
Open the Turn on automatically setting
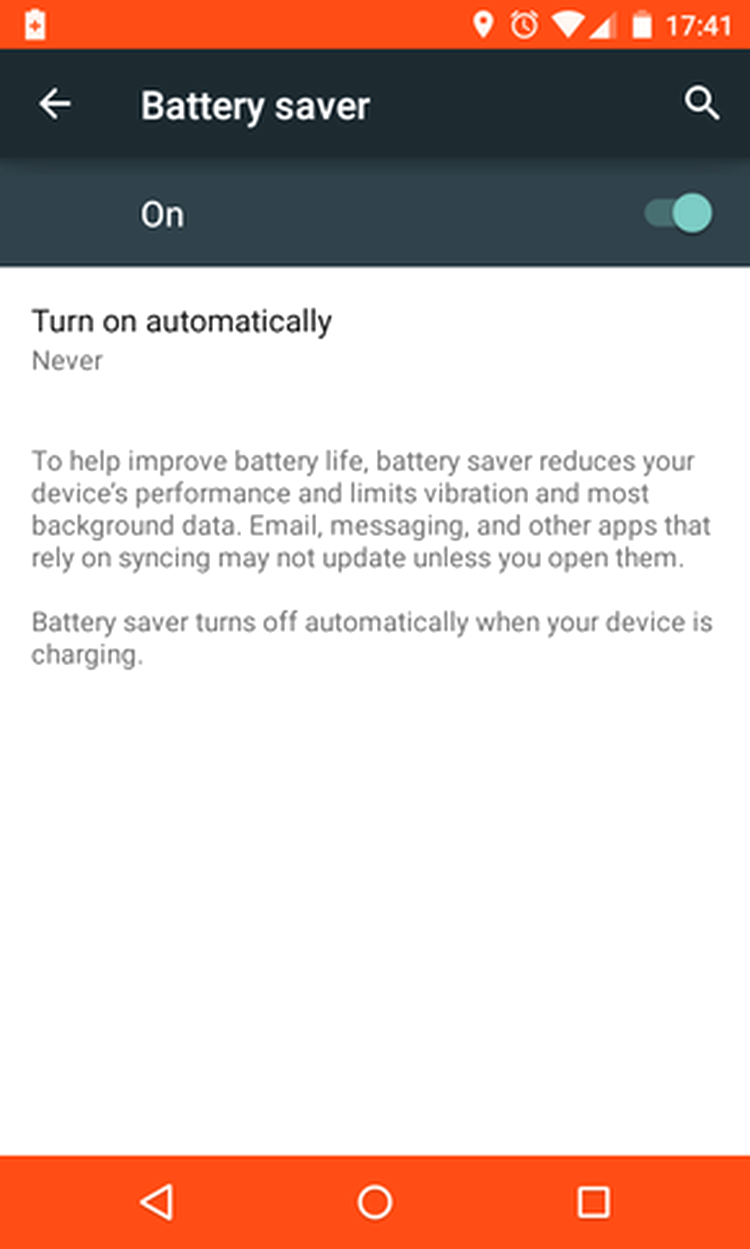pyautogui.click(x=375, y=340)
